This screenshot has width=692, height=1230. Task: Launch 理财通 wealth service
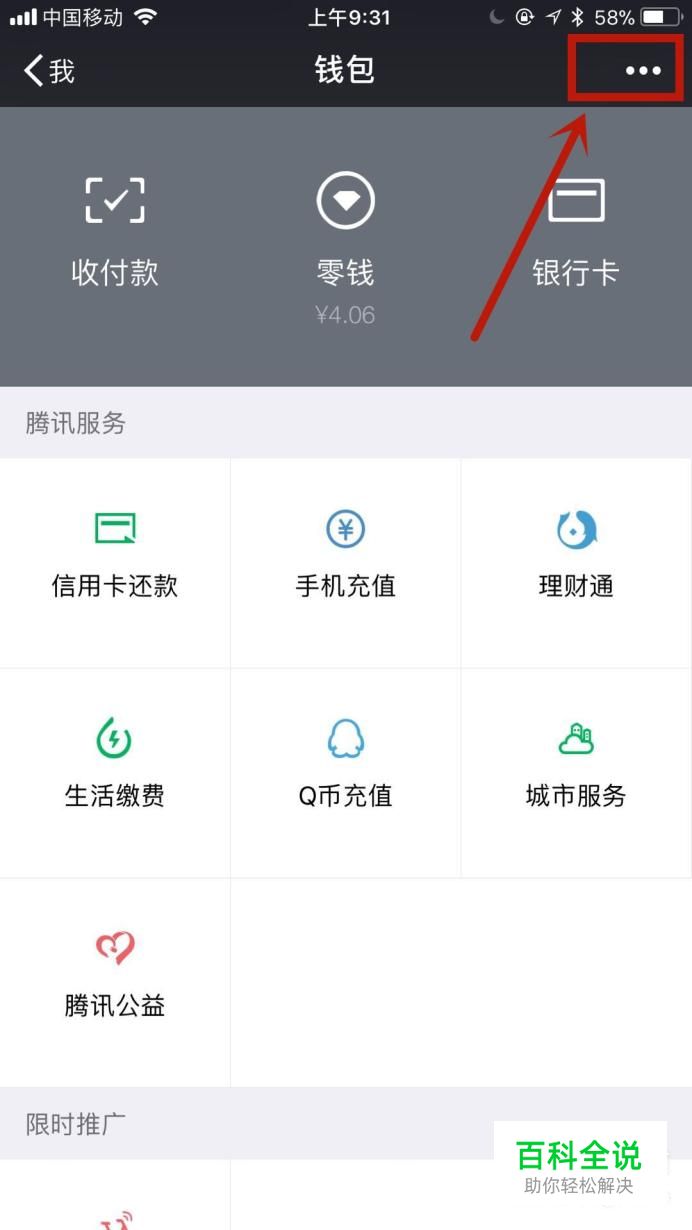click(x=576, y=563)
